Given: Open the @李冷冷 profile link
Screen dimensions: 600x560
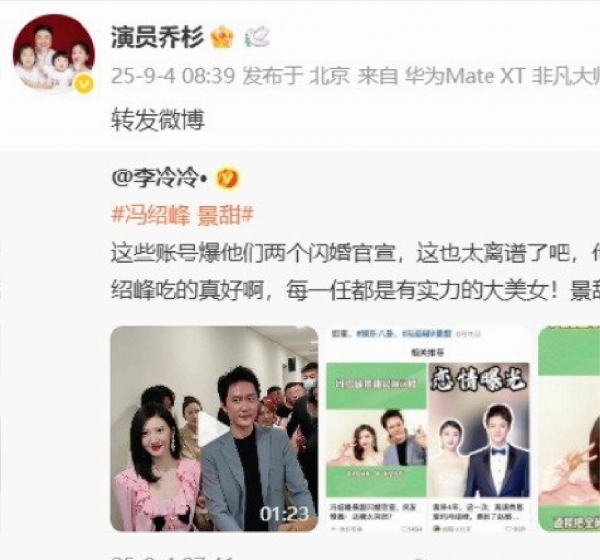Looking at the screenshot, I should 158,178.
